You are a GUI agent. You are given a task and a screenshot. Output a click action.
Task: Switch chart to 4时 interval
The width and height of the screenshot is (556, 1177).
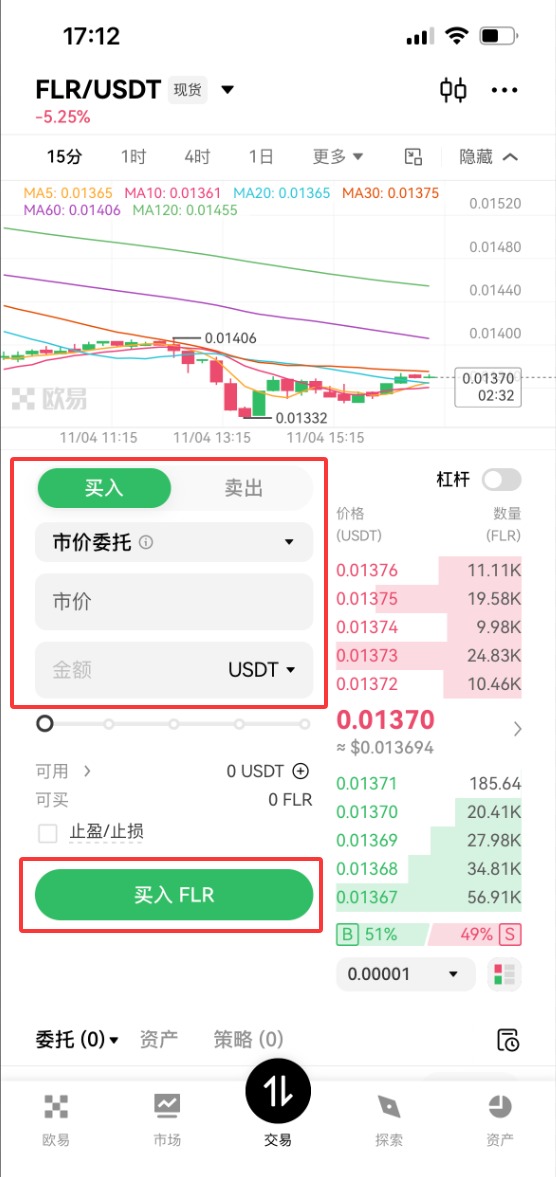pos(197,156)
